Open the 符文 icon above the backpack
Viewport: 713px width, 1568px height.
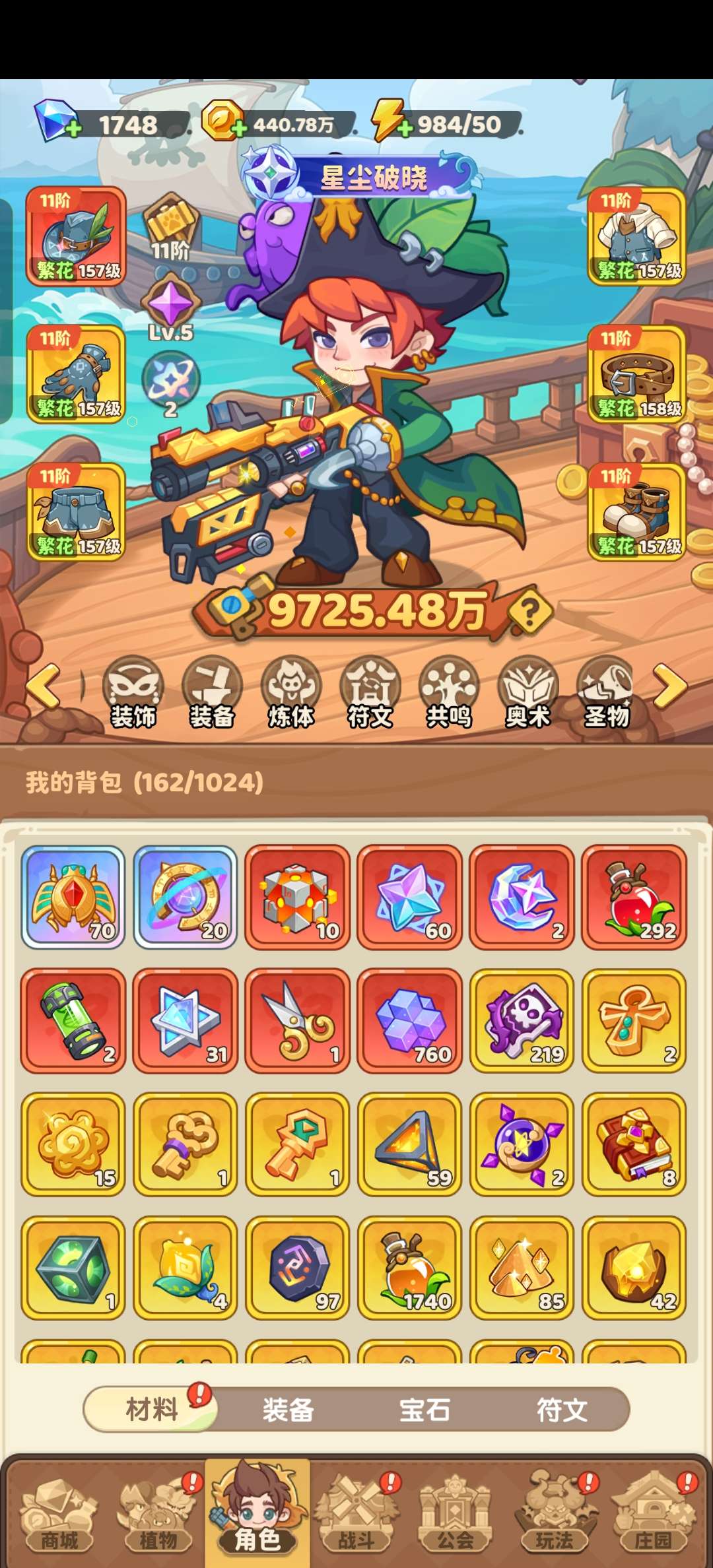click(370, 692)
